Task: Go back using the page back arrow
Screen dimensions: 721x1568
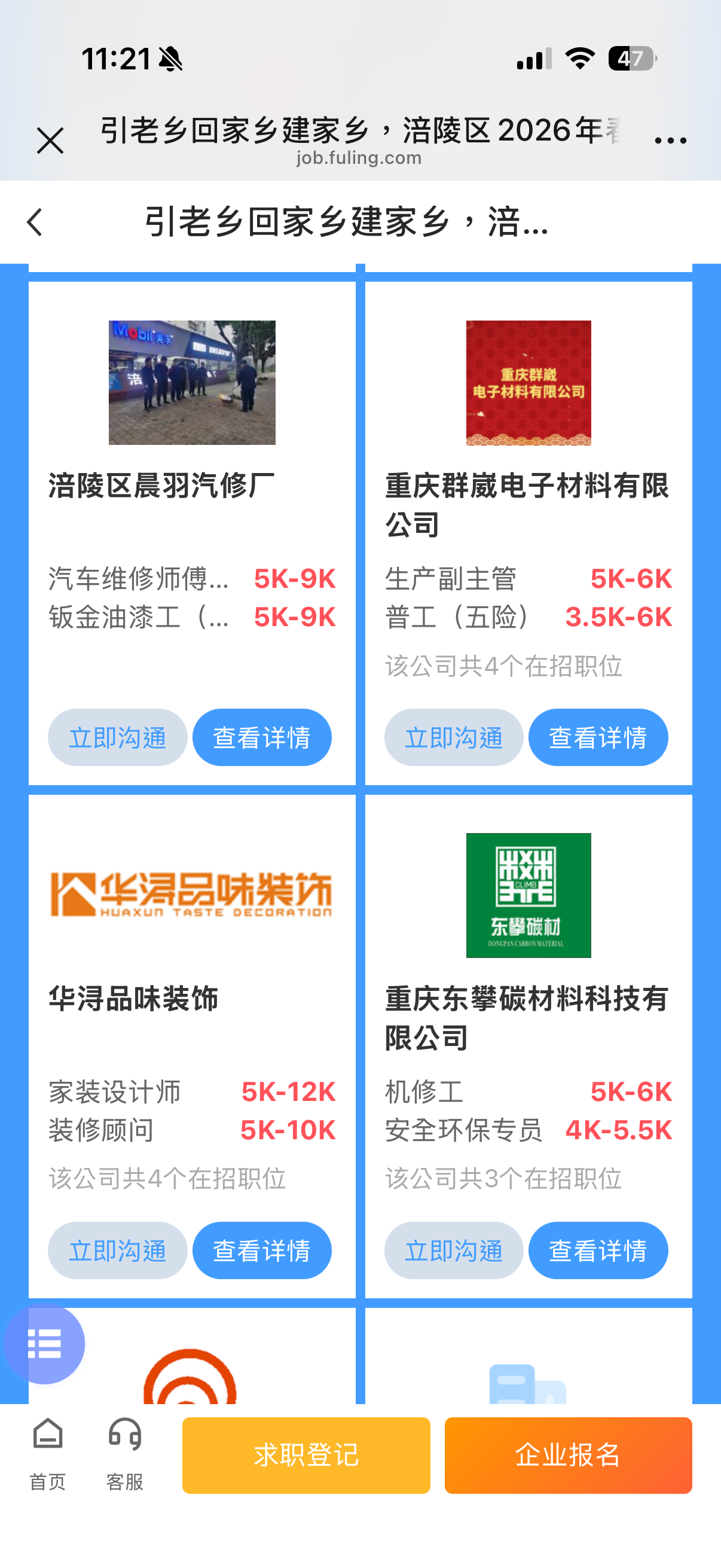Action: pyautogui.click(x=35, y=222)
